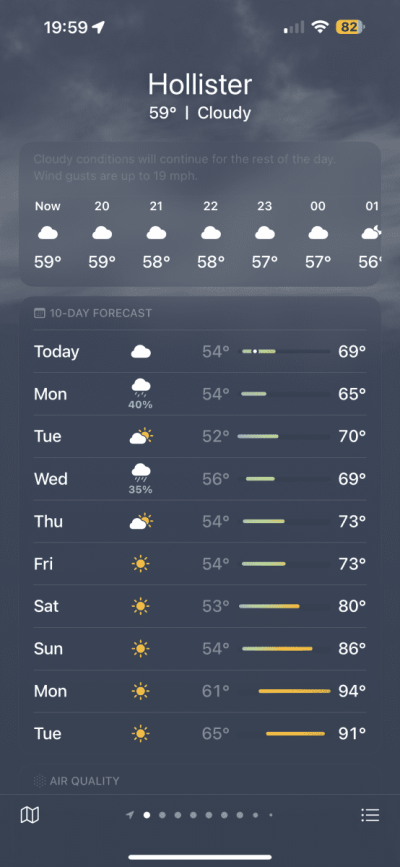
Task: Open Sat forecast row
Action: [200, 606]
